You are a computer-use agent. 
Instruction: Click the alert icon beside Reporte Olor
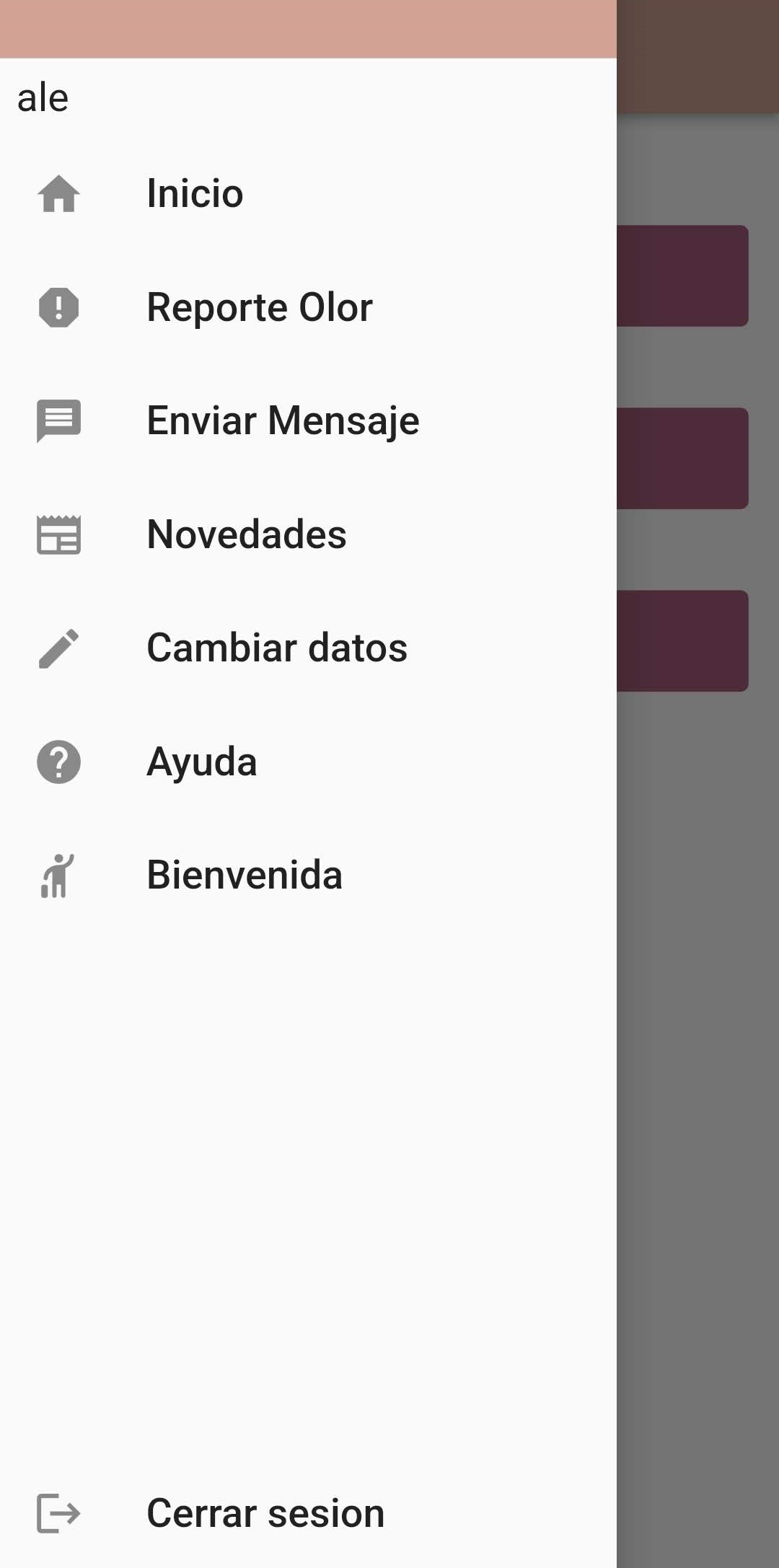58,307
